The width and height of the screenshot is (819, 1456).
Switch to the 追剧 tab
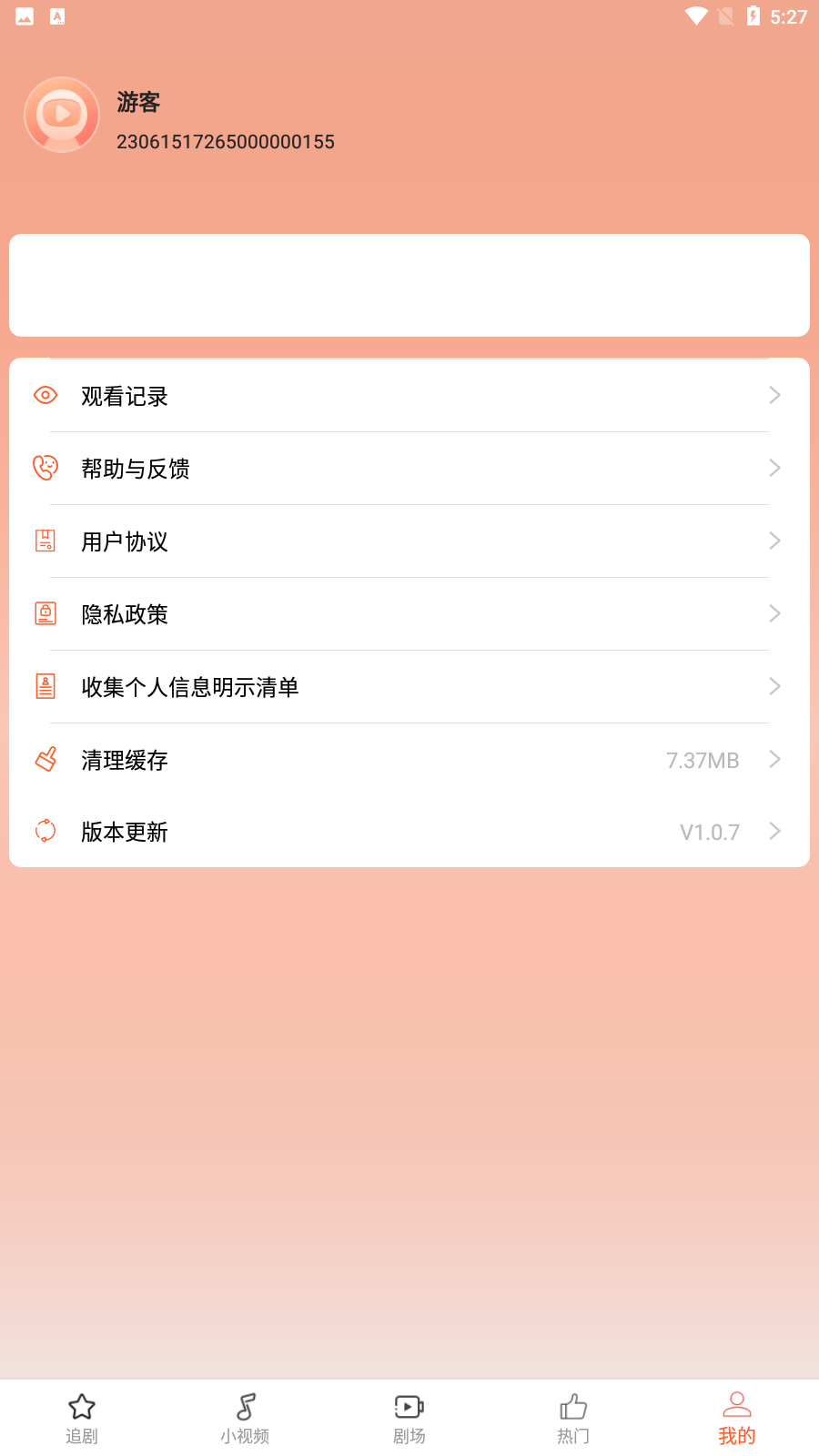tap(82, 1418)
